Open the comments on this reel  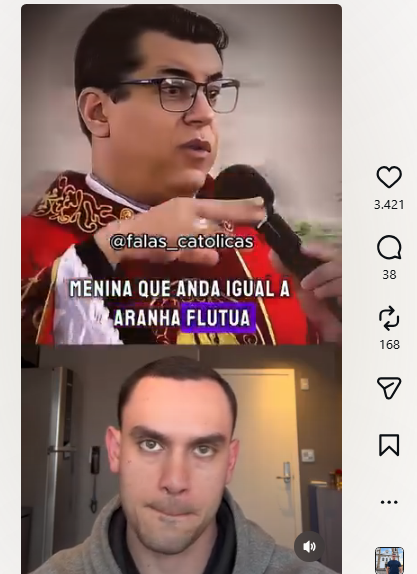(x=389, y=247)
